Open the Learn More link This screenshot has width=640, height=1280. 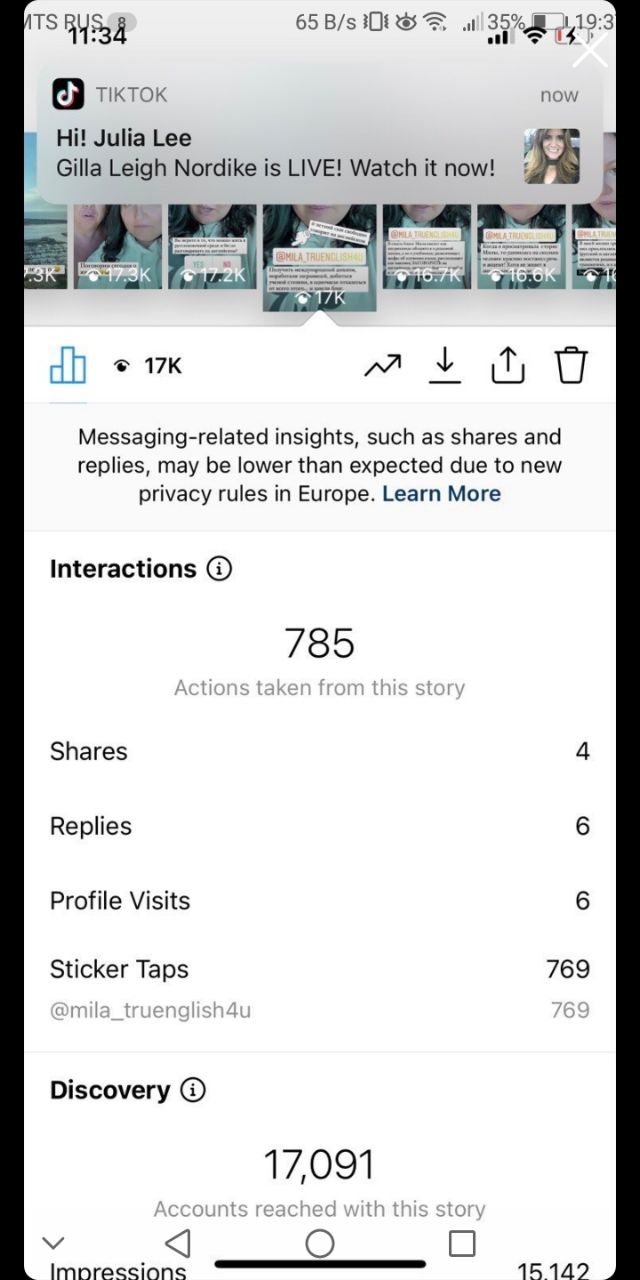coord(441,494)
